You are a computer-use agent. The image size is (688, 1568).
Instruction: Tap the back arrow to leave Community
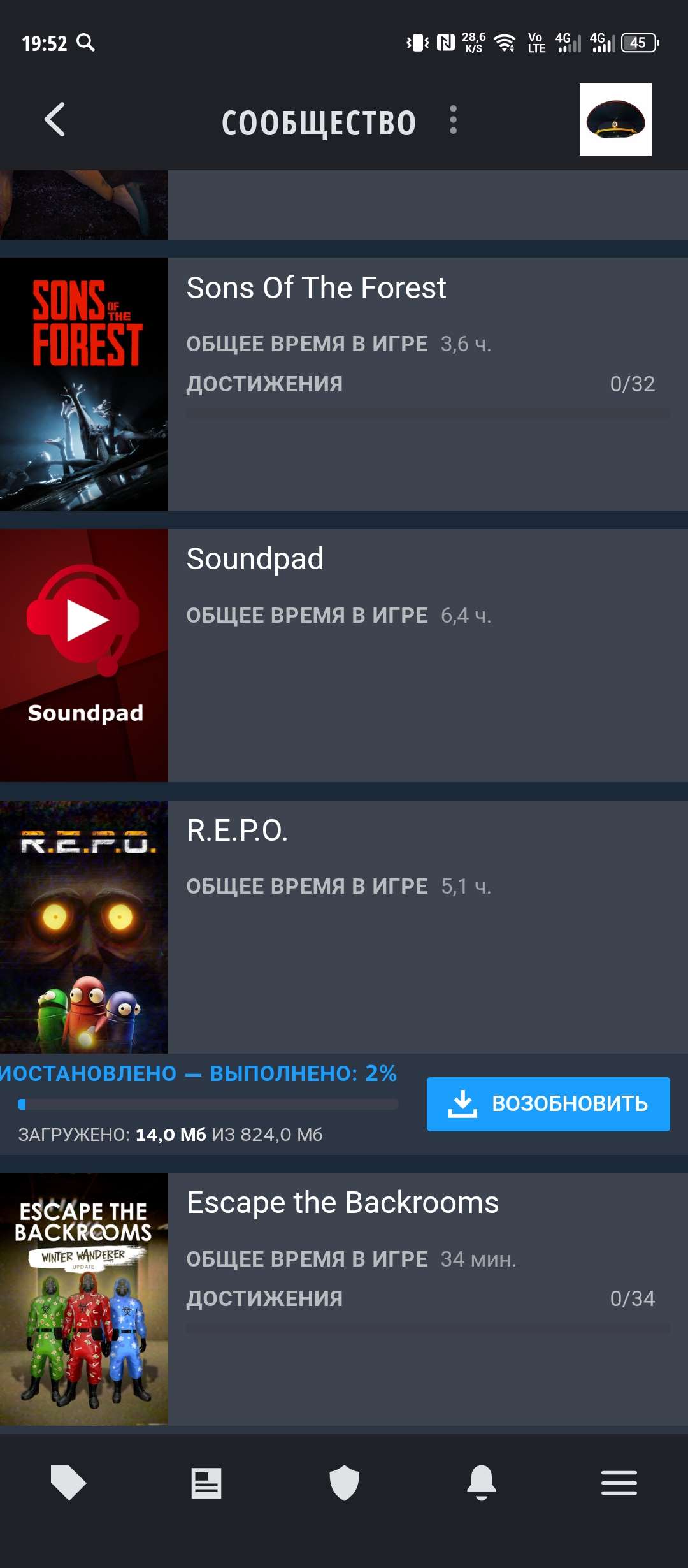tap(55, 121)
